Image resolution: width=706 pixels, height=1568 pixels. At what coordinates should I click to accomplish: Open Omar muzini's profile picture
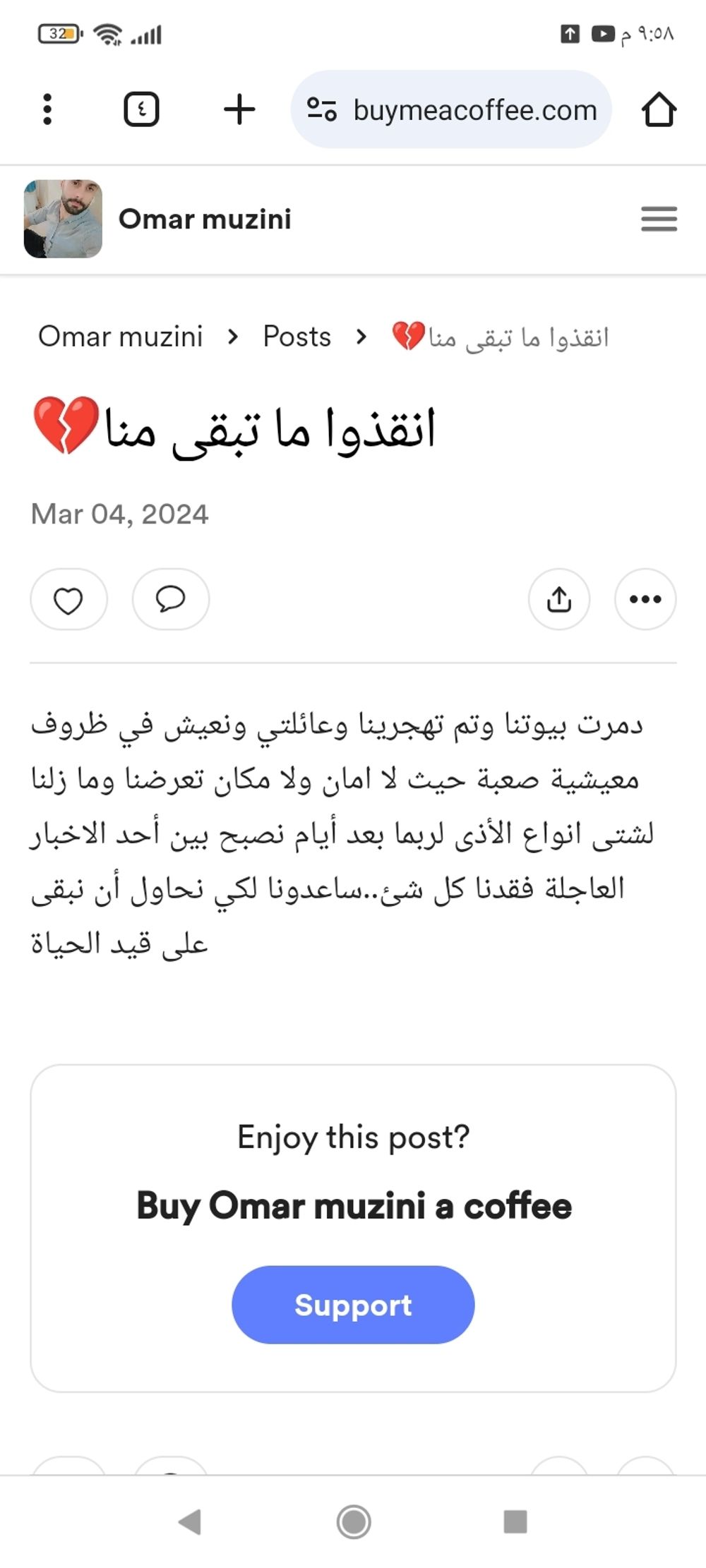(63, 219)
